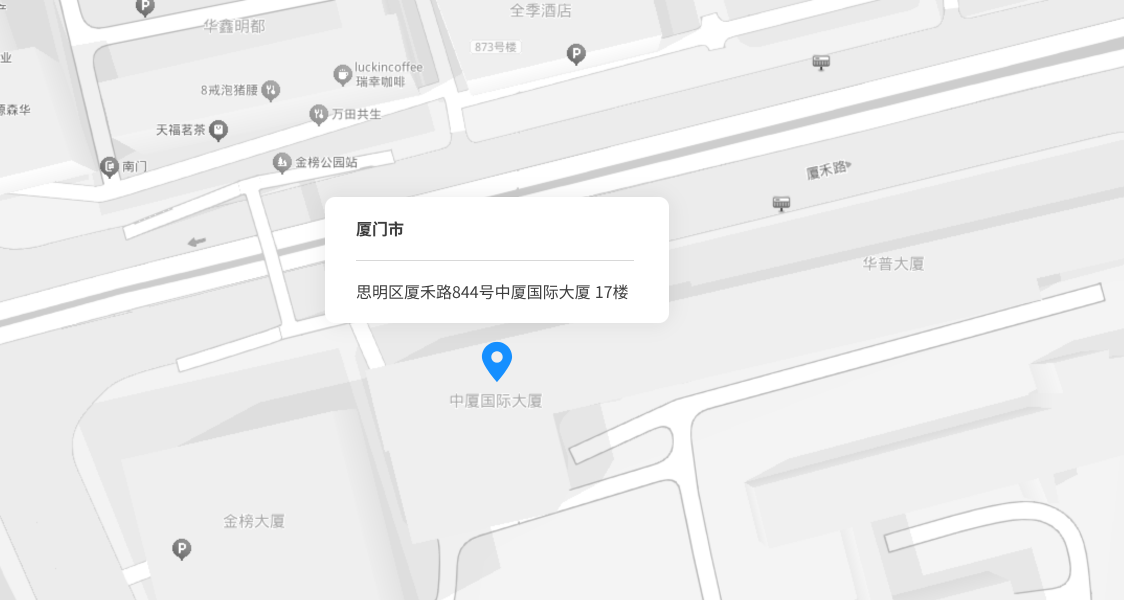Open the 8戒泡猪腰 restaurant marker
Screen dimensions: 1124x600
pos(271,90)
